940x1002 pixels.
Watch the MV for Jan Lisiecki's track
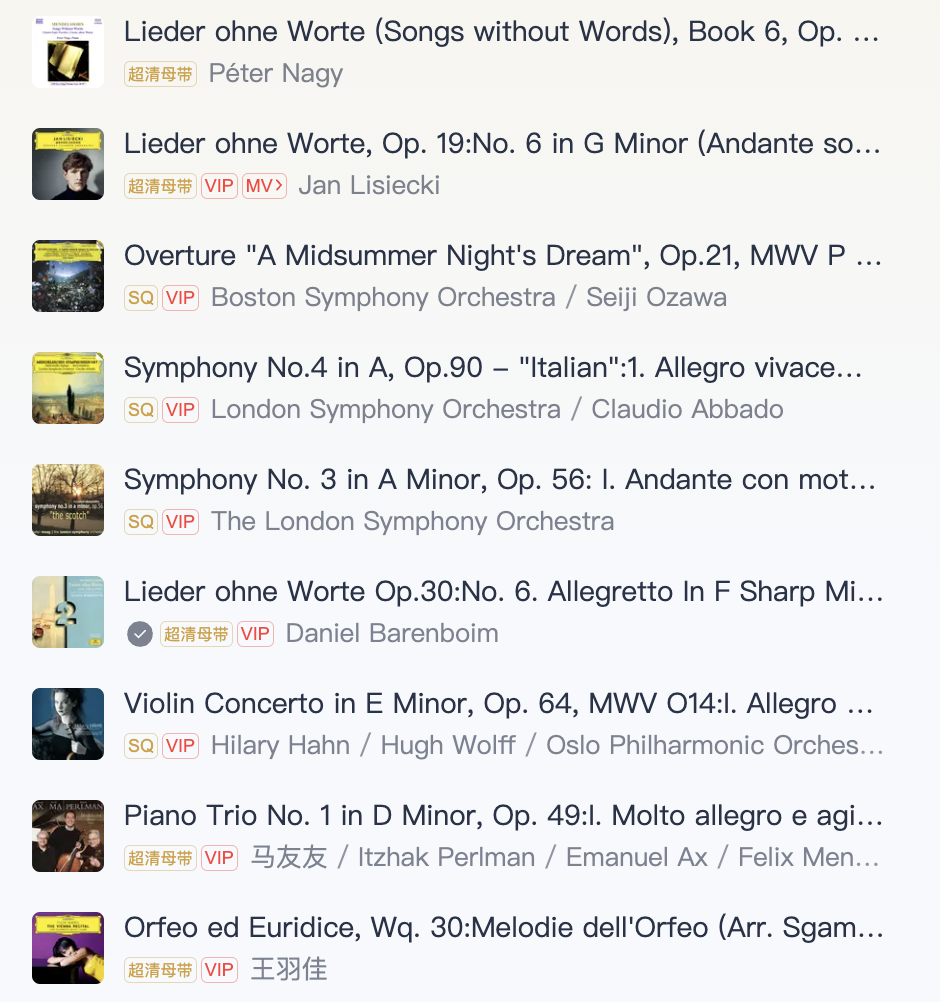pos(264,186)
